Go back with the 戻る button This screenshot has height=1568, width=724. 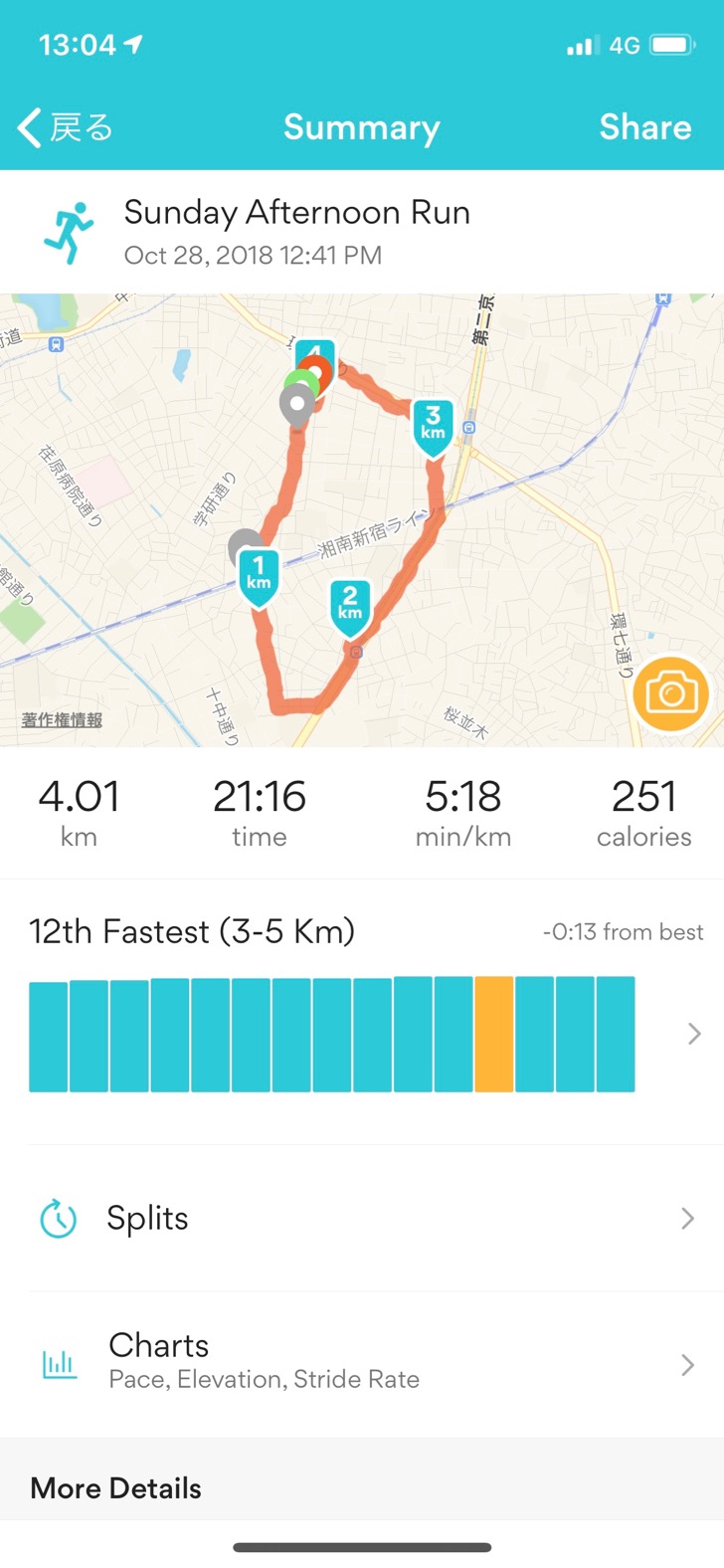point(66,127)
